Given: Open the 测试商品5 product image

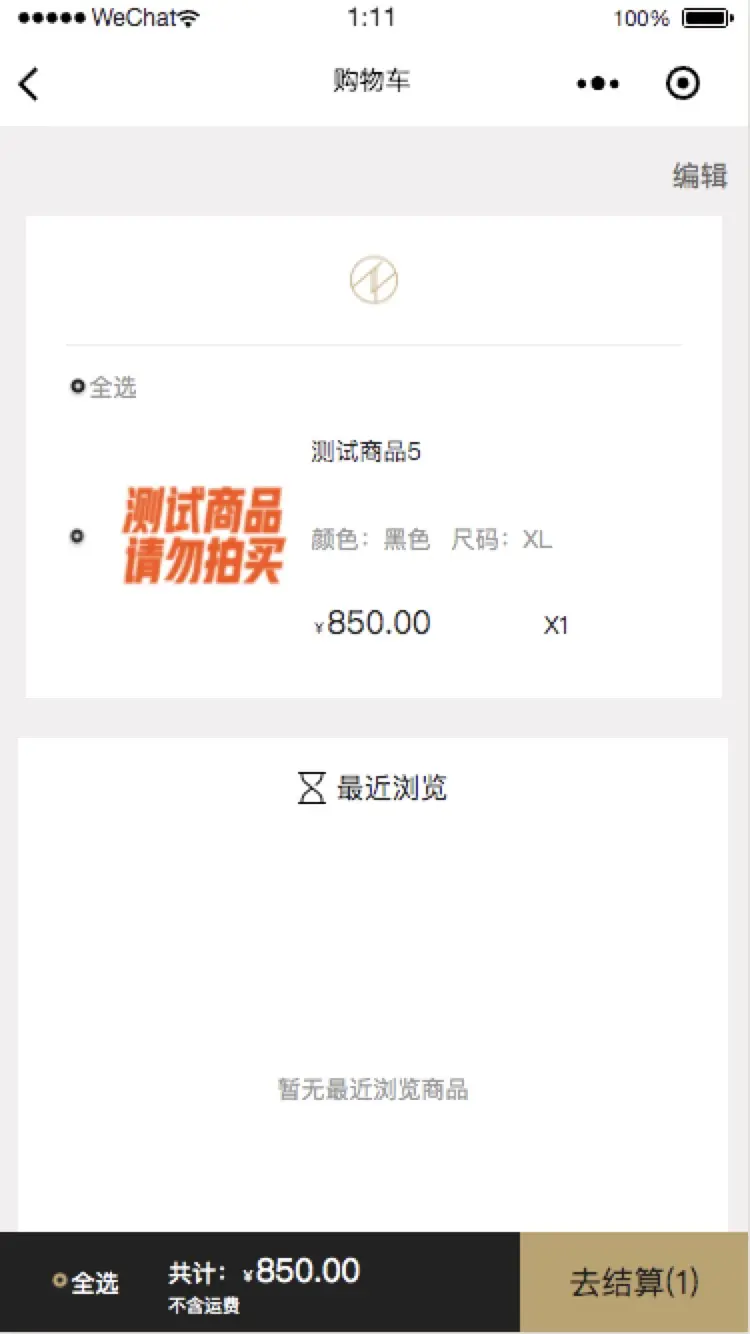Looking at the screenshot, I should [203, 536].
